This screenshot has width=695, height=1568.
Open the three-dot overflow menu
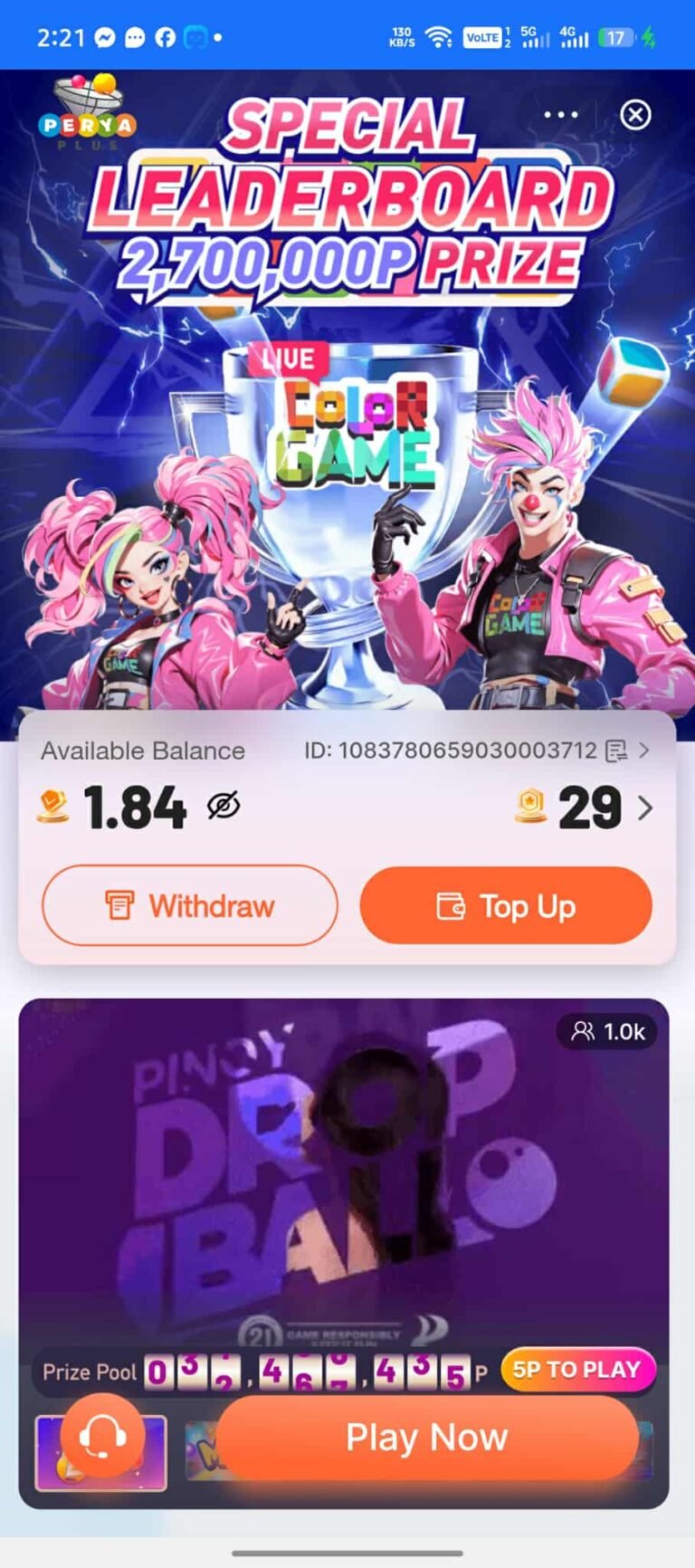(560, 115)
